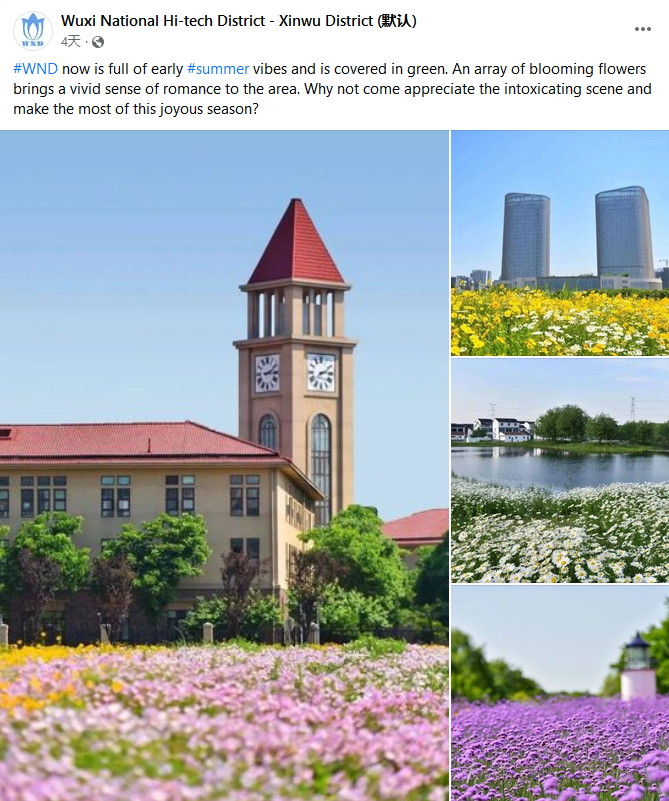Open Wuxi National Hi-tech District page name
This screenshot has height=801, width=669.
[x=238, y=20]
